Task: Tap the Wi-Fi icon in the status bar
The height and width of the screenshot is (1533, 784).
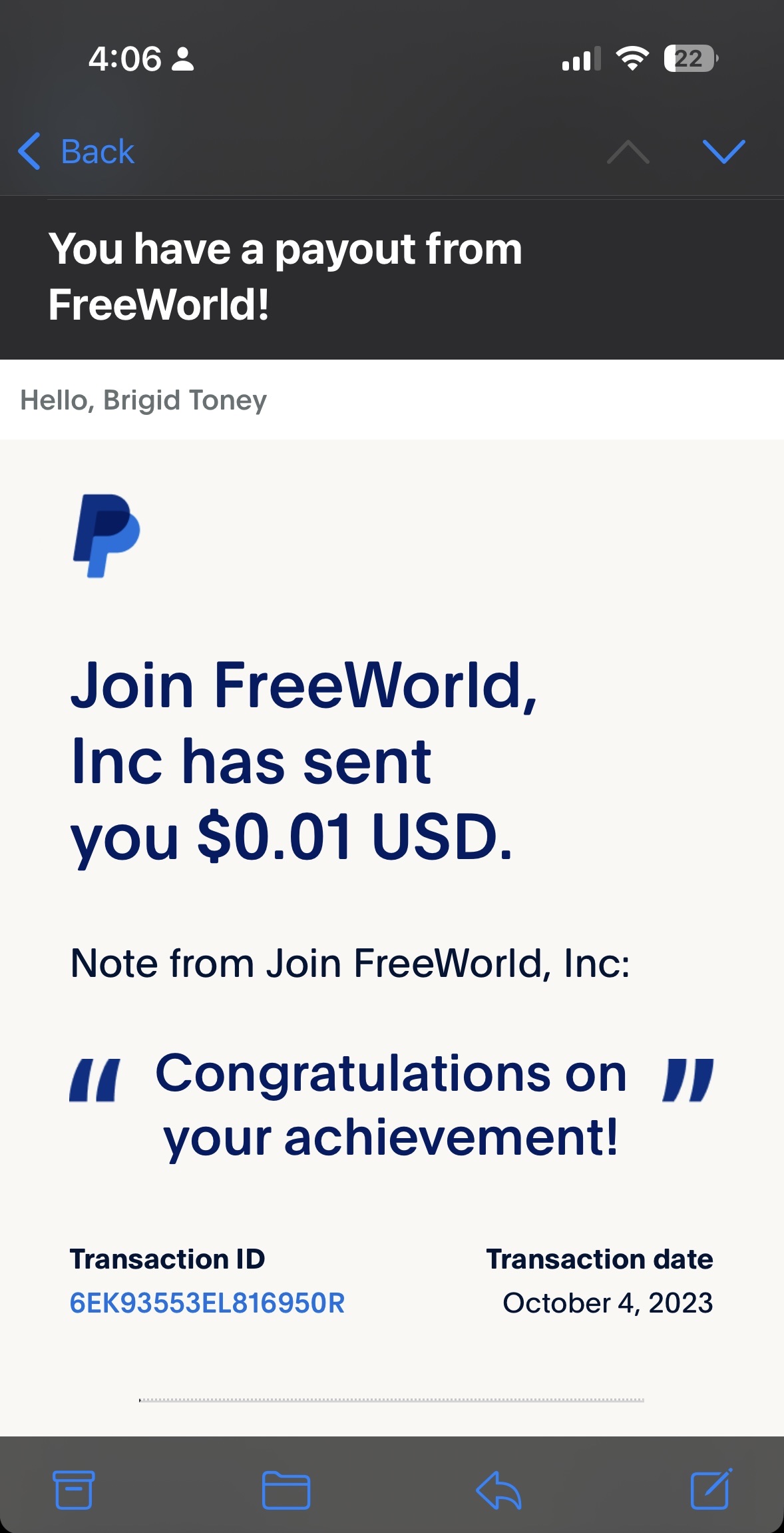Action: click(630, 60)
